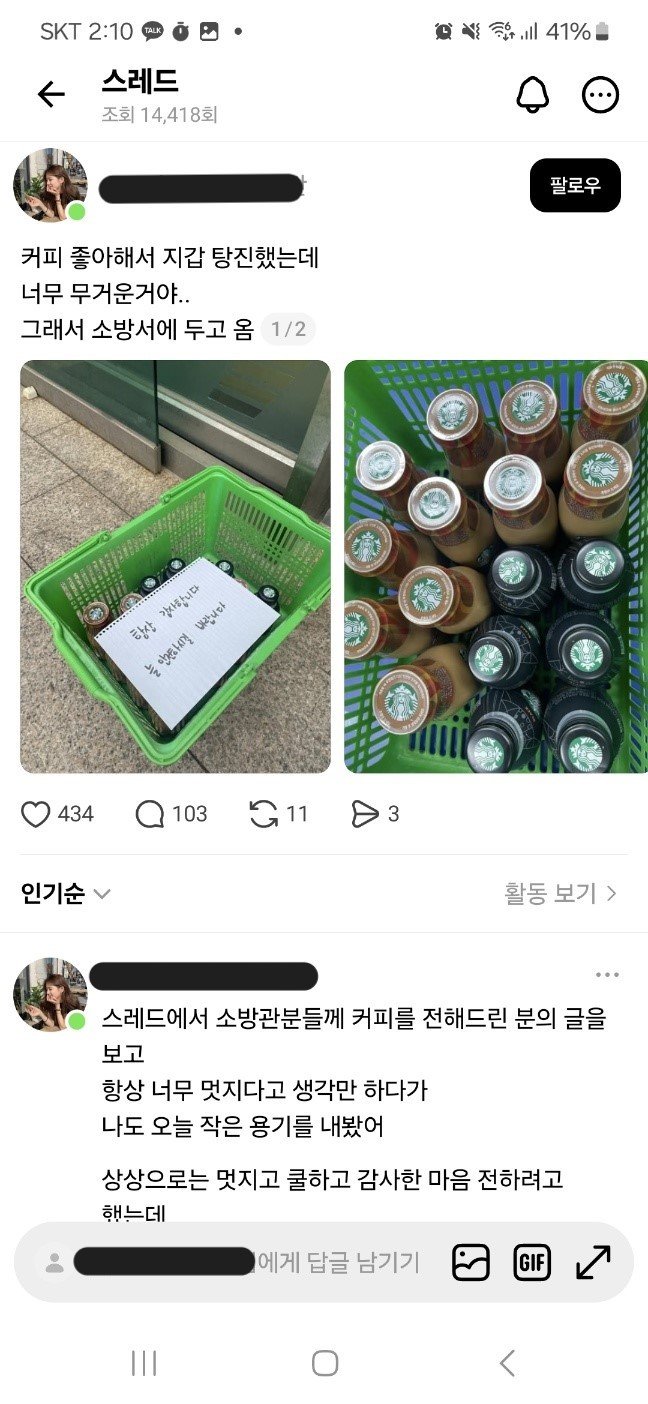Expand the 인기순 sort dropdown
Screen dimensions: 648x1404
click(x=66, y=893)
